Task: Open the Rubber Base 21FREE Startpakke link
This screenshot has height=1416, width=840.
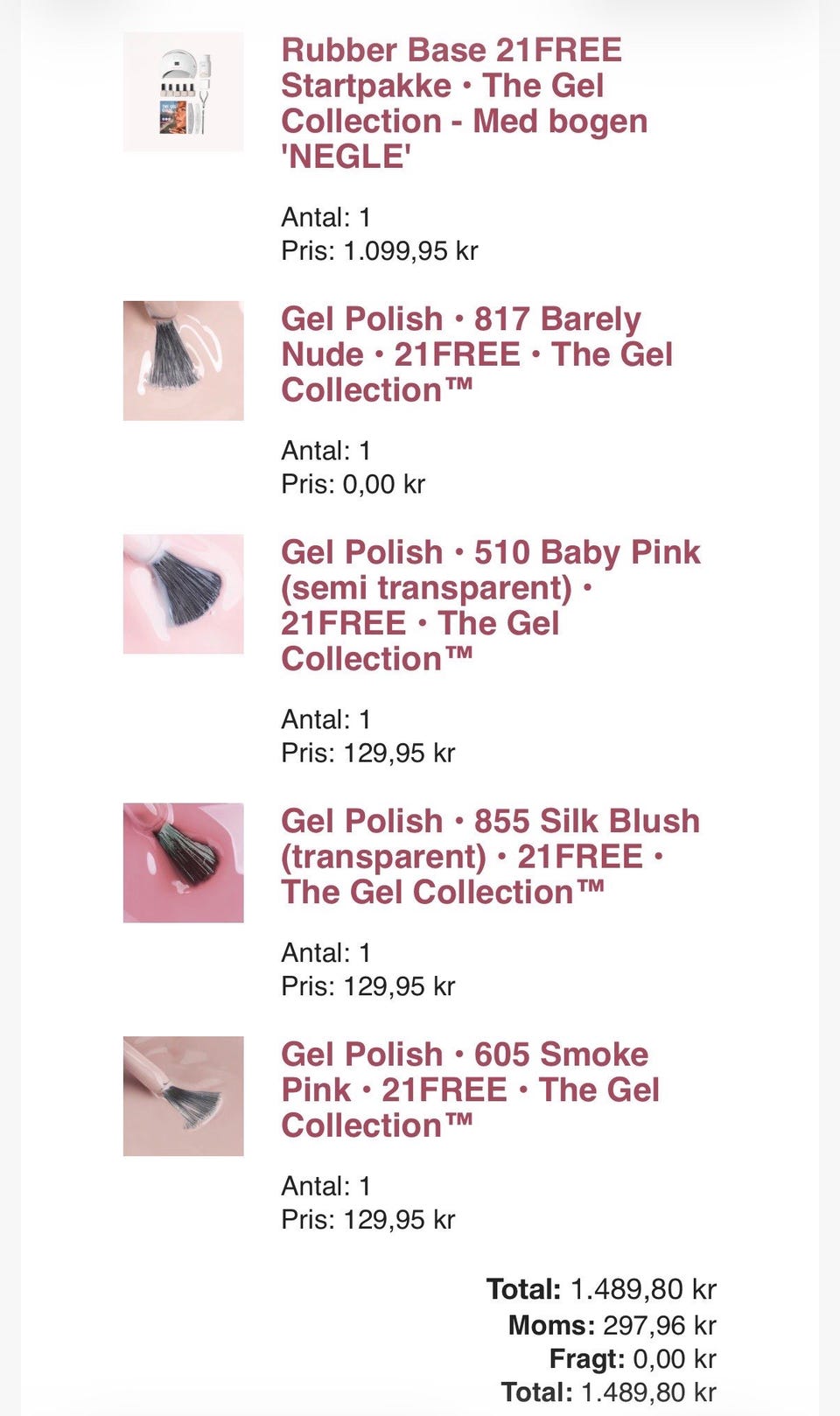Action: click(464, 103)
